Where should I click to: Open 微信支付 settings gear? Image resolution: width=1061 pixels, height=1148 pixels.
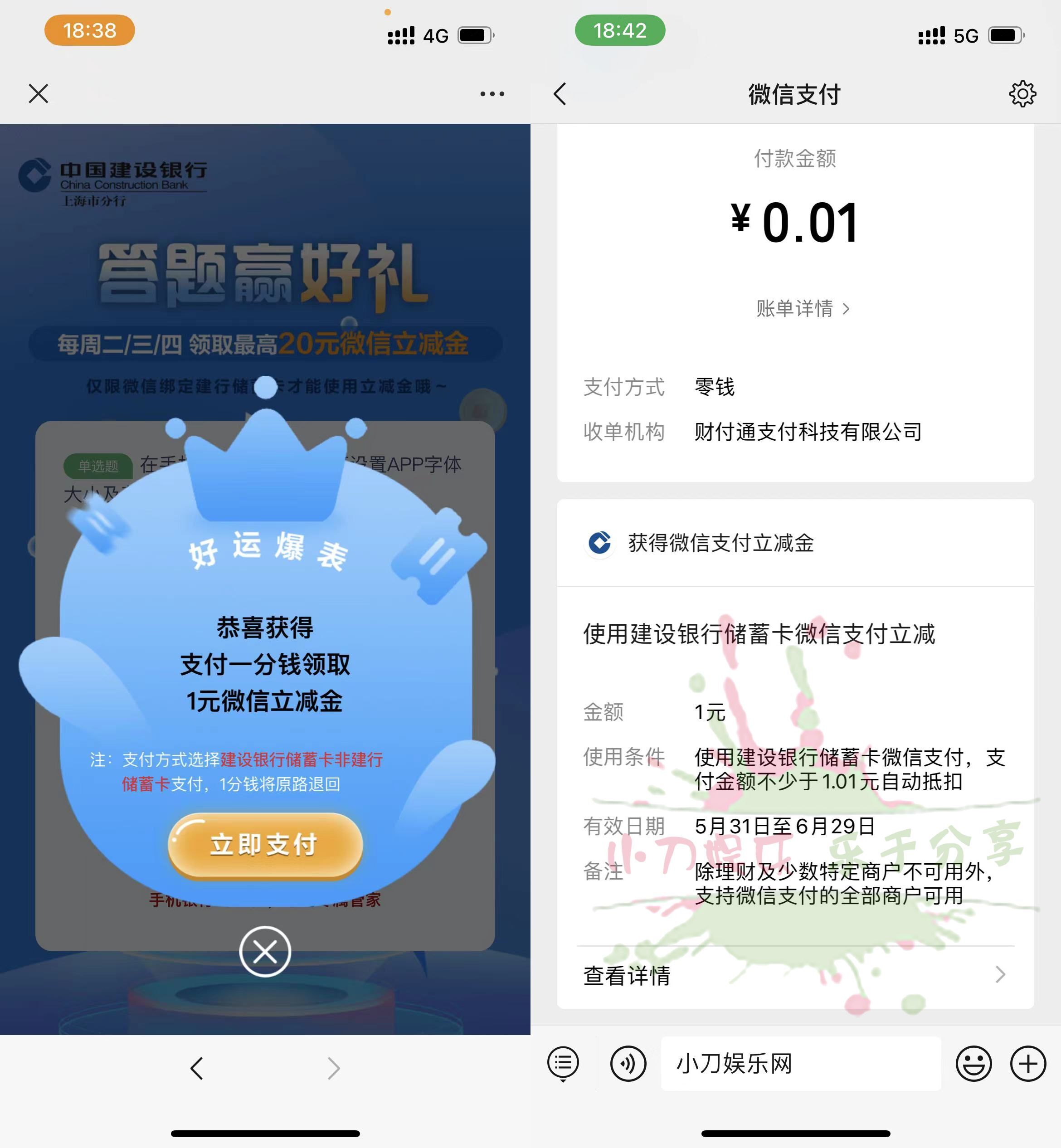[x=1022, y=93]
